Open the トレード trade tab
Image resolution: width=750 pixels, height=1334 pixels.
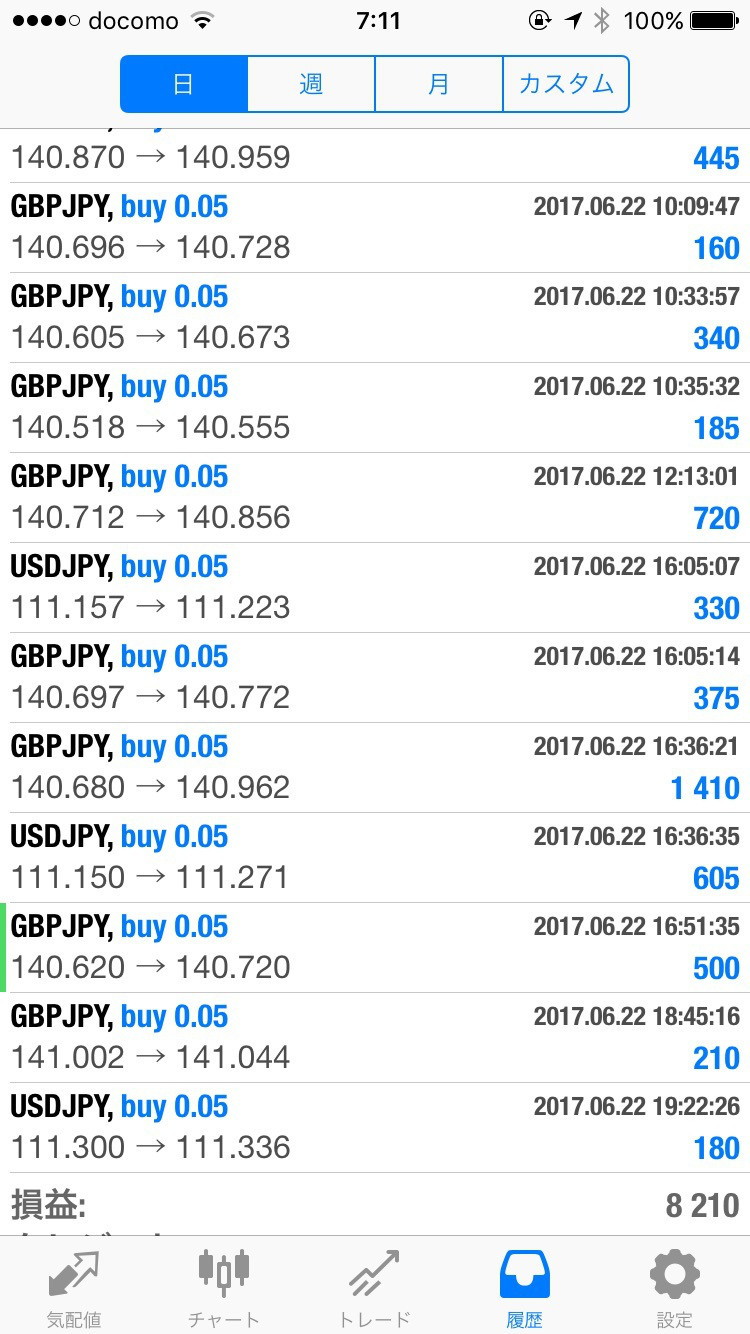tap(374, 1287)
